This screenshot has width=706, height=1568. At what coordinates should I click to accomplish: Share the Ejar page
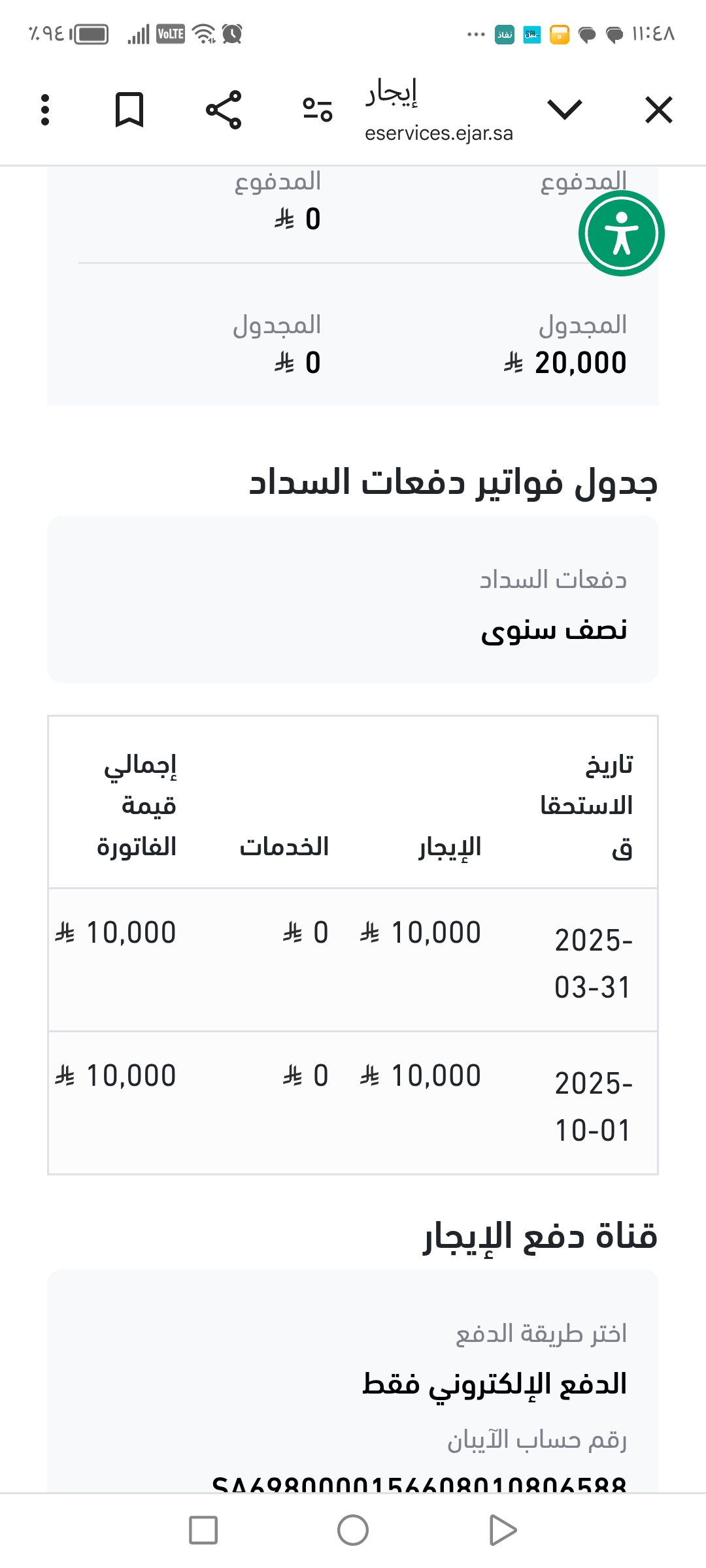point(224,110)
